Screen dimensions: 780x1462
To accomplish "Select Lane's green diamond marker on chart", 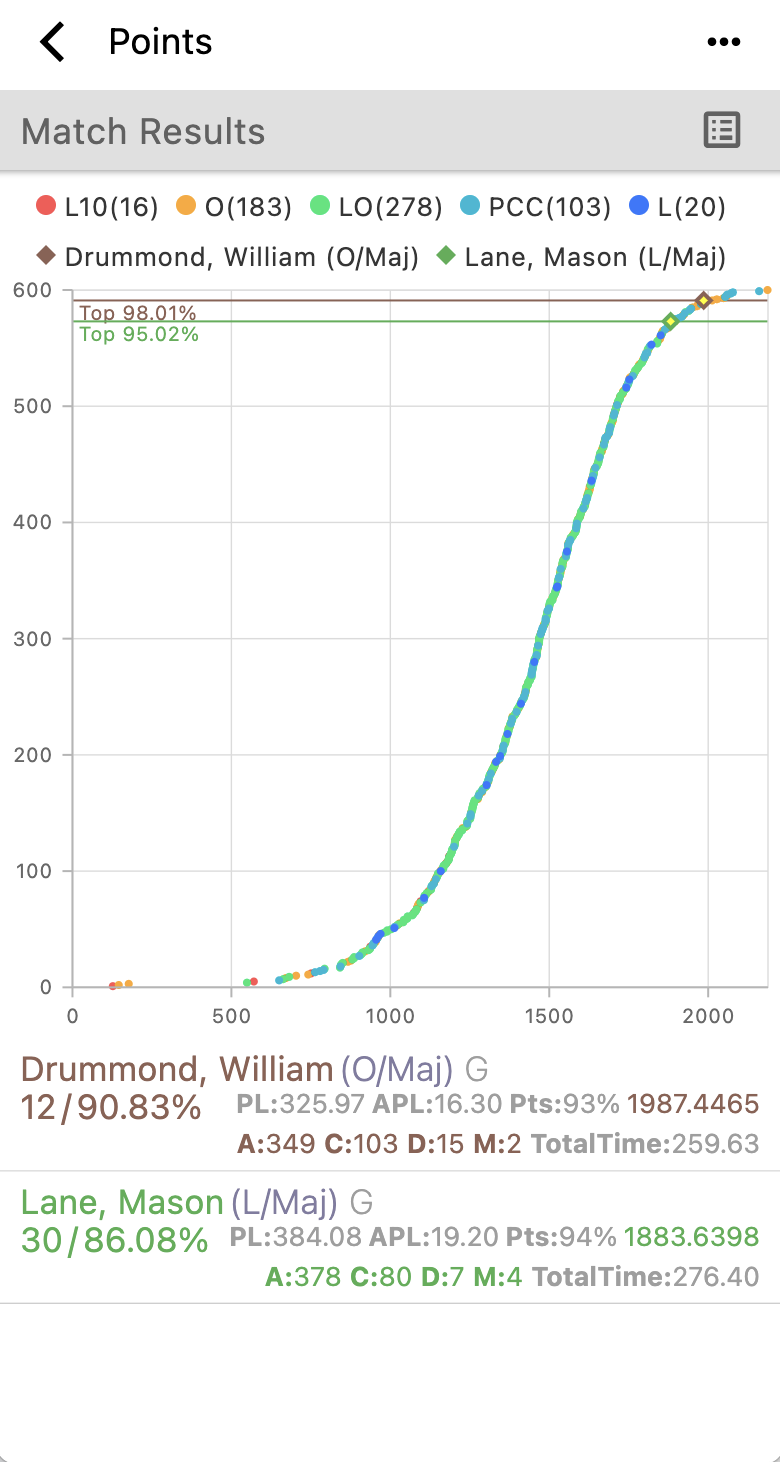I will [x=670, y=321].
